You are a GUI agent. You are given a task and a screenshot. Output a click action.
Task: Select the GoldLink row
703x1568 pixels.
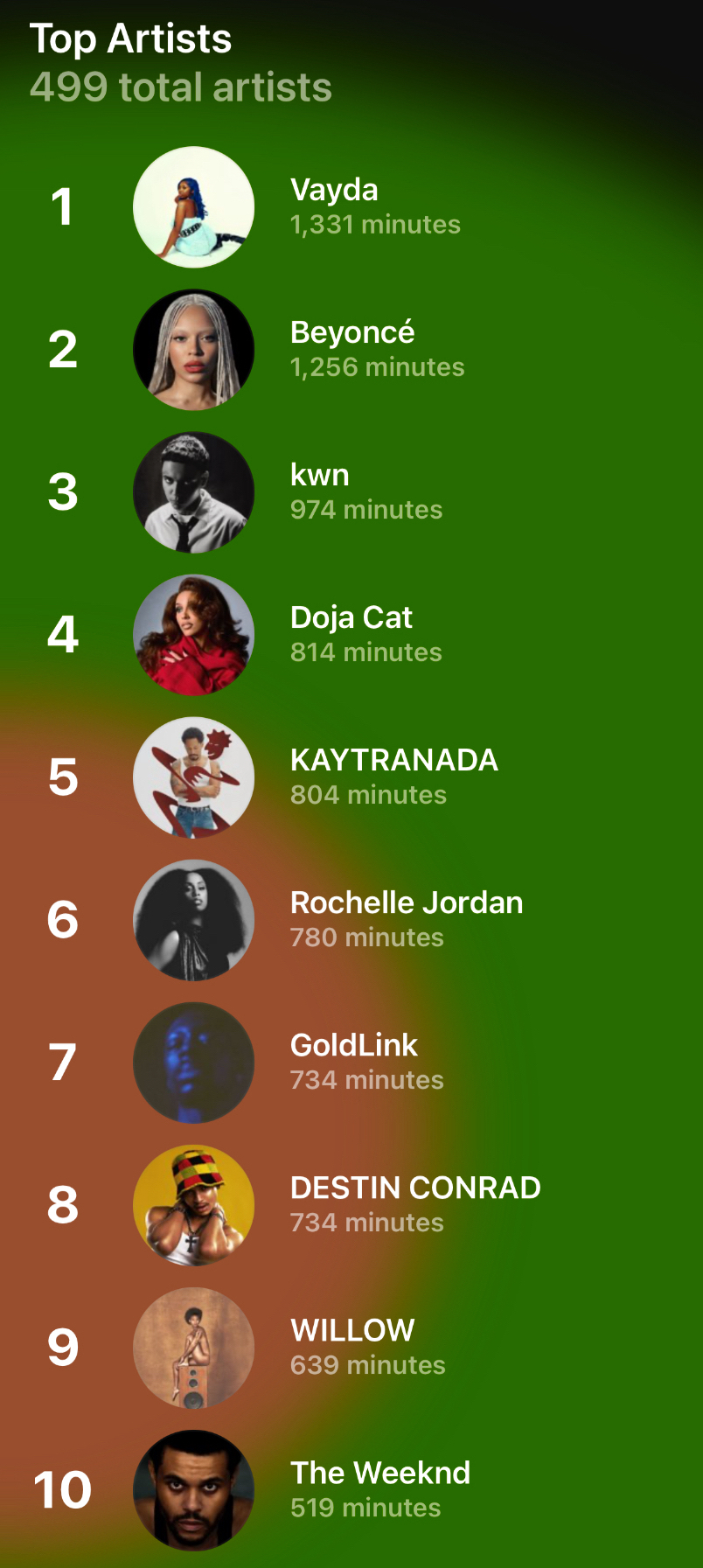[x=353, y=1062]
